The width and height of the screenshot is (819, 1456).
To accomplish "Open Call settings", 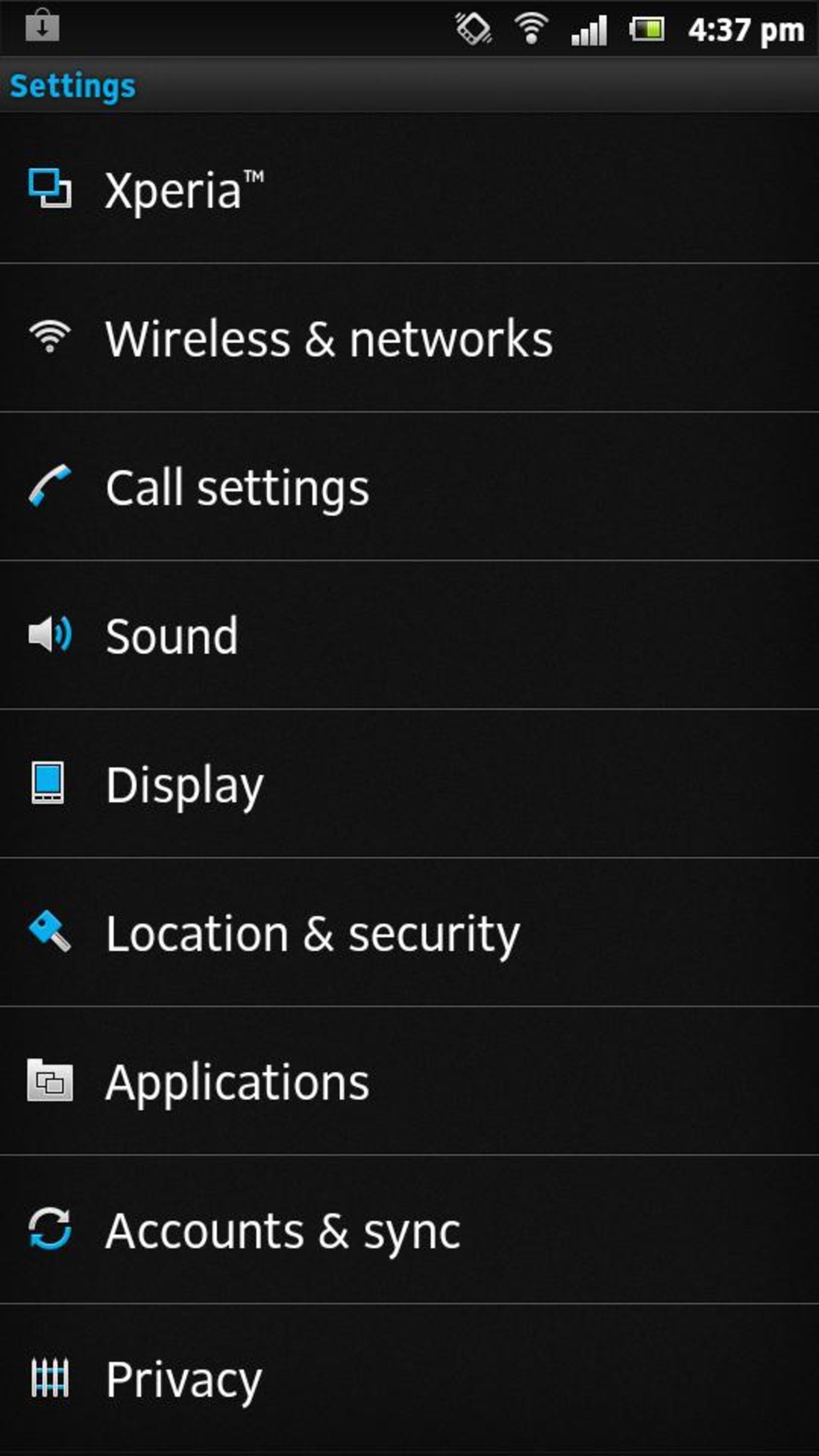I will [238, 487].
